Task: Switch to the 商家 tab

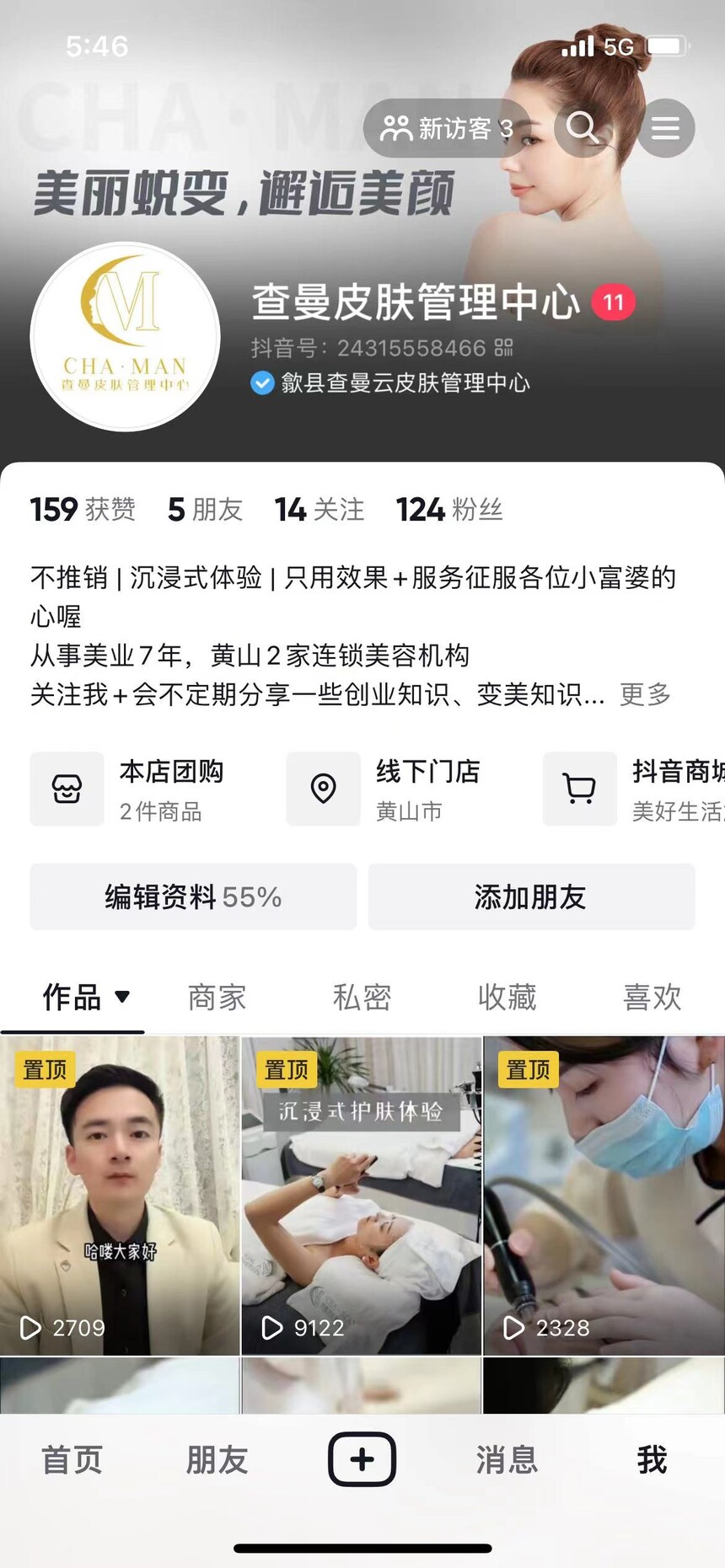Action: pyautogui.click(x=217, y=997)
